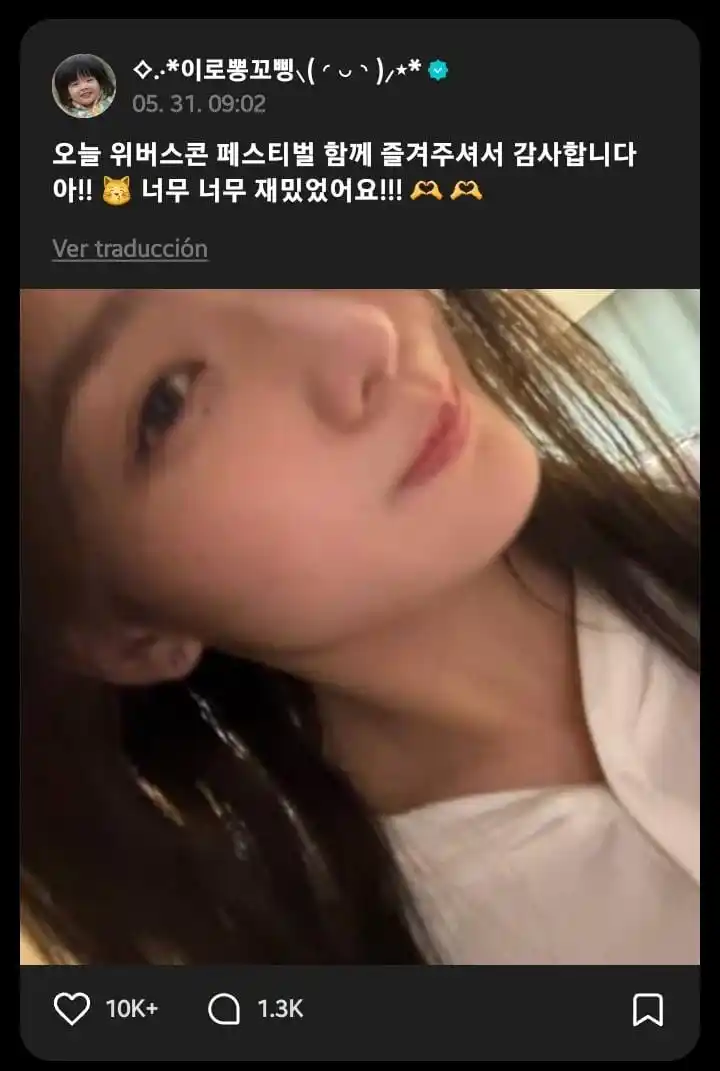
Task: Like this post with the heart icon
Action: pos(71,1009)
